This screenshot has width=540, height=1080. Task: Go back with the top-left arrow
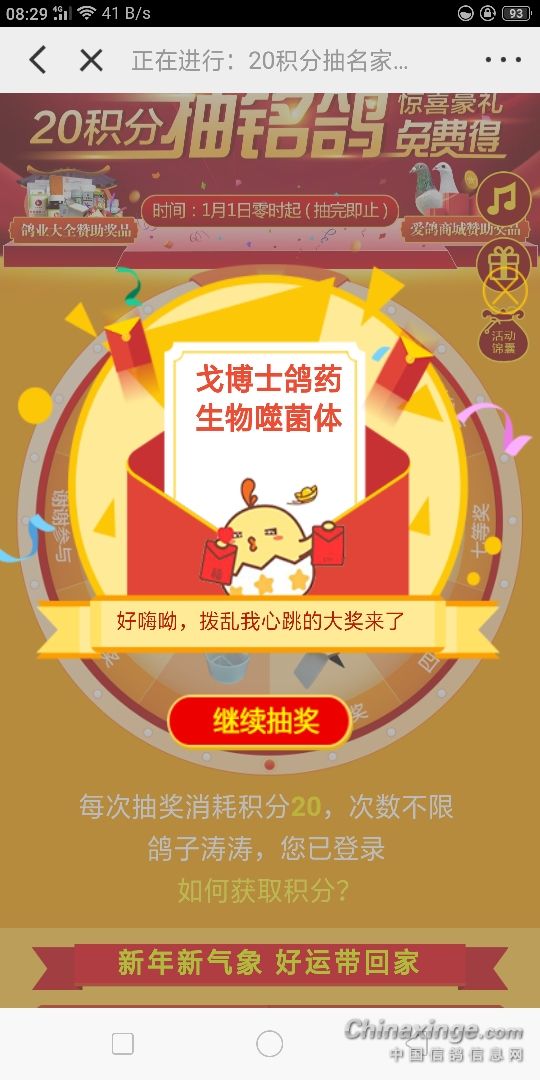click(39, 60)
